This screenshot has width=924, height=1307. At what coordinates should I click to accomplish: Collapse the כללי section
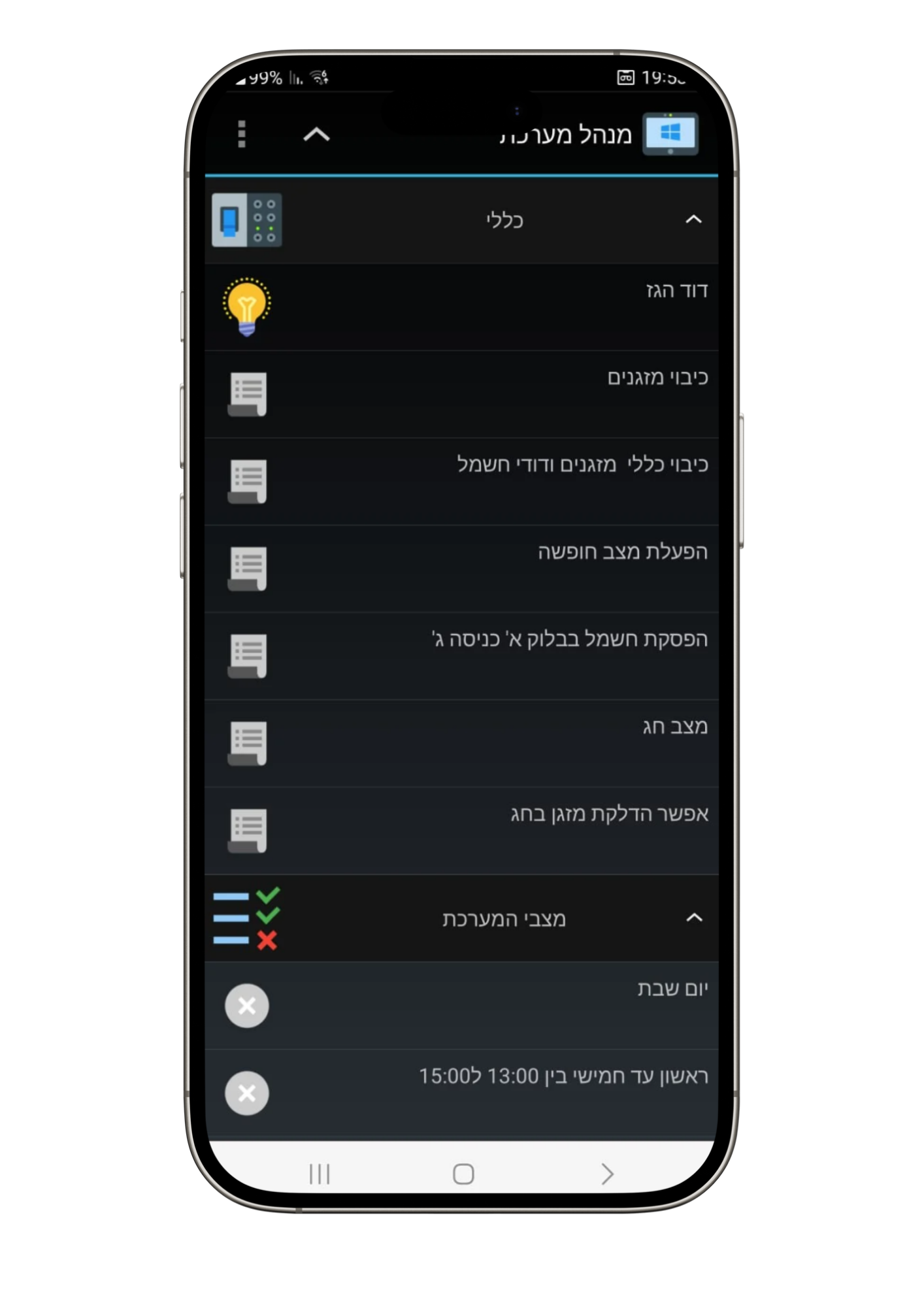click(x=693, y=220)
